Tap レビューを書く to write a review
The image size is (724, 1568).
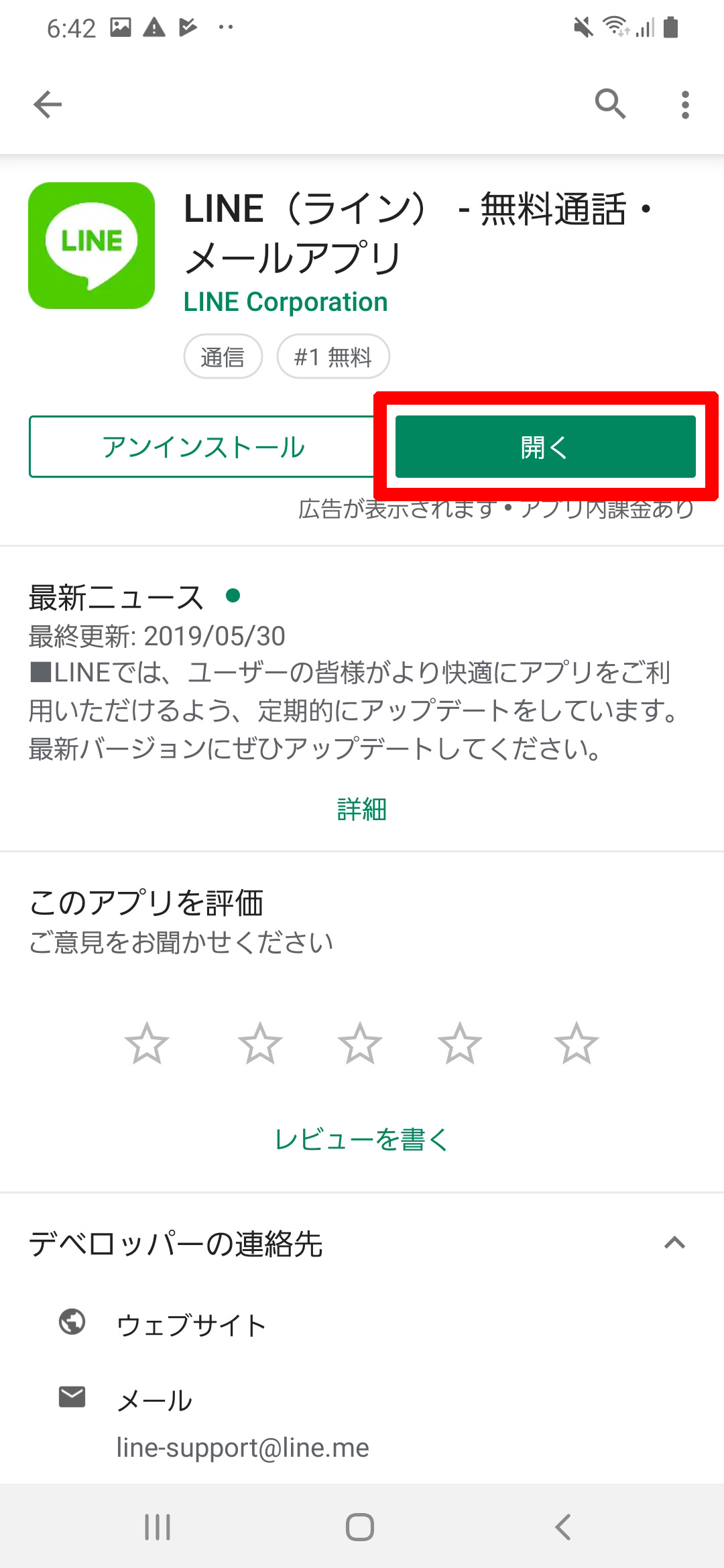361,1139
